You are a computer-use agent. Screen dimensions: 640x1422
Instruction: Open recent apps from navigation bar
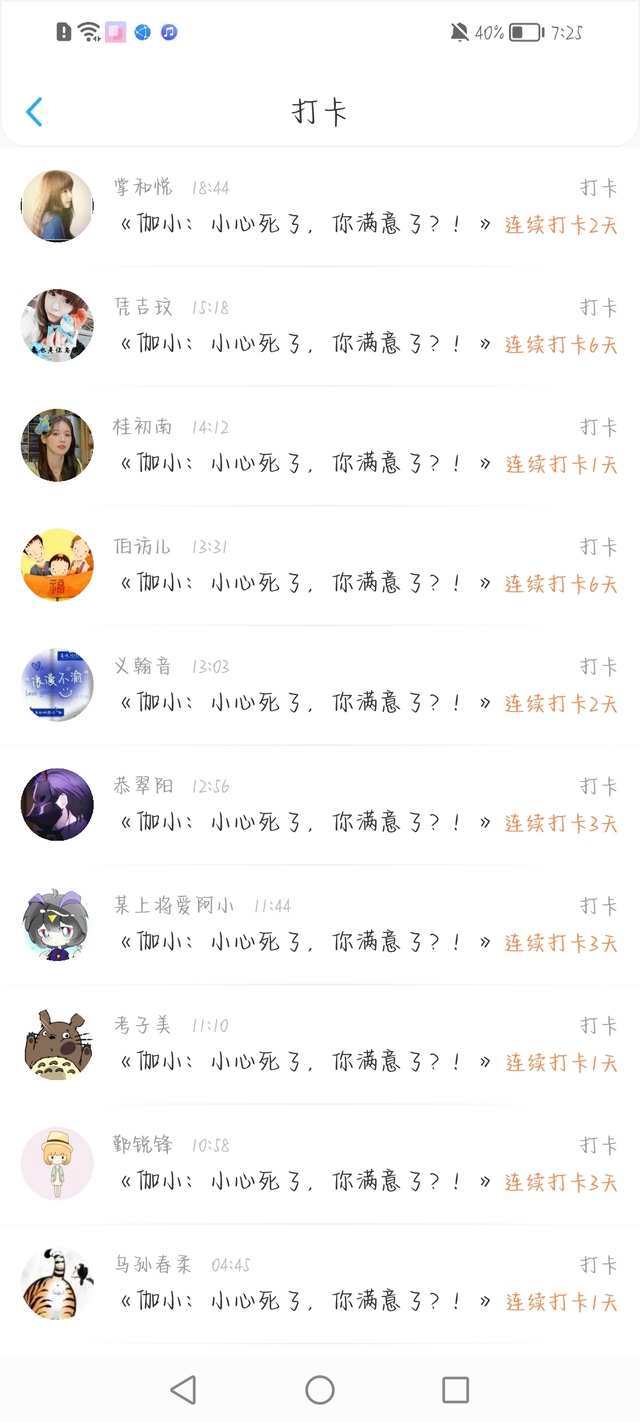pyautogui.click(x=456, y=1389)
